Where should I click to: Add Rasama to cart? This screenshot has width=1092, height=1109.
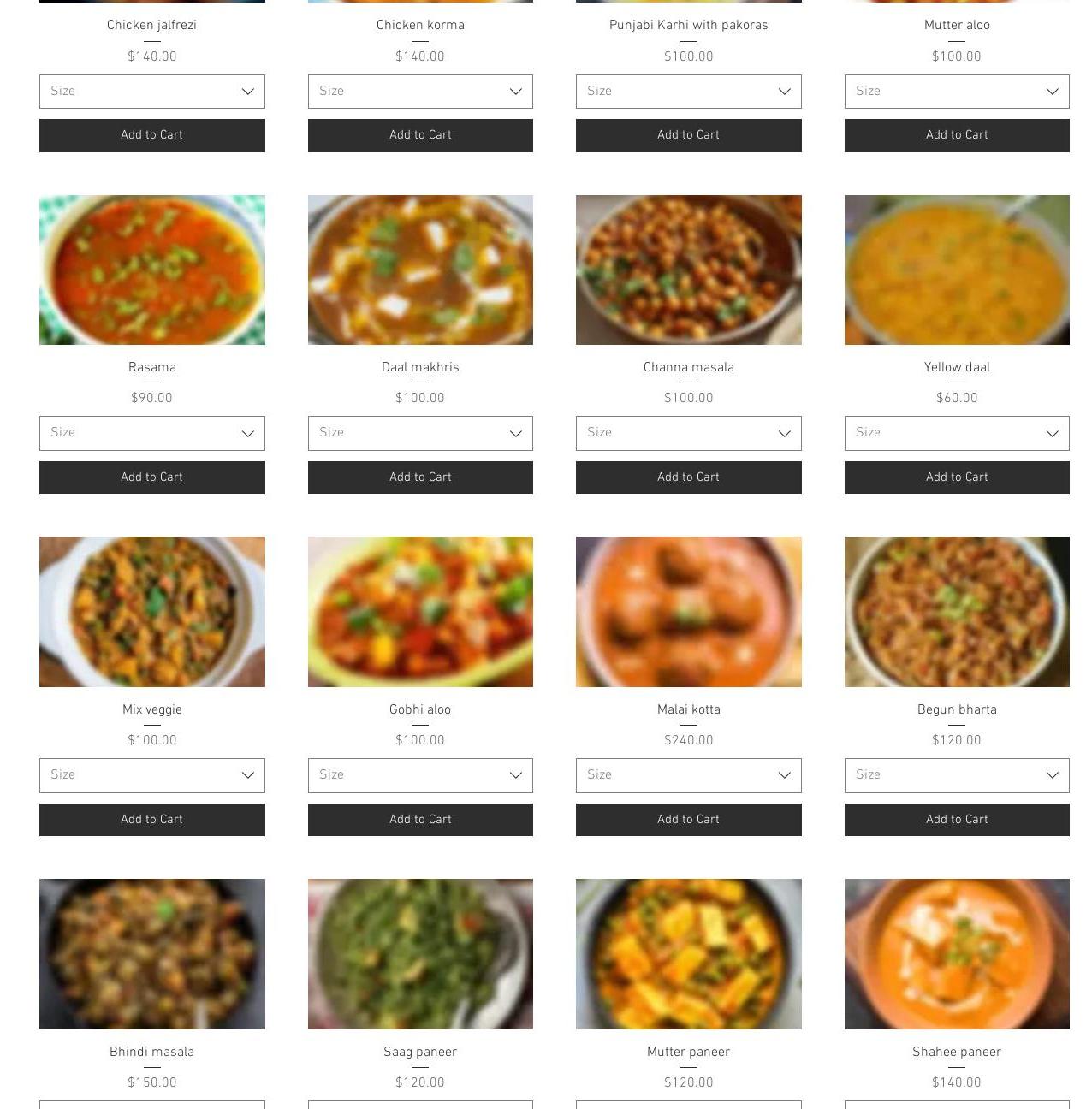(x=151, y=477)
